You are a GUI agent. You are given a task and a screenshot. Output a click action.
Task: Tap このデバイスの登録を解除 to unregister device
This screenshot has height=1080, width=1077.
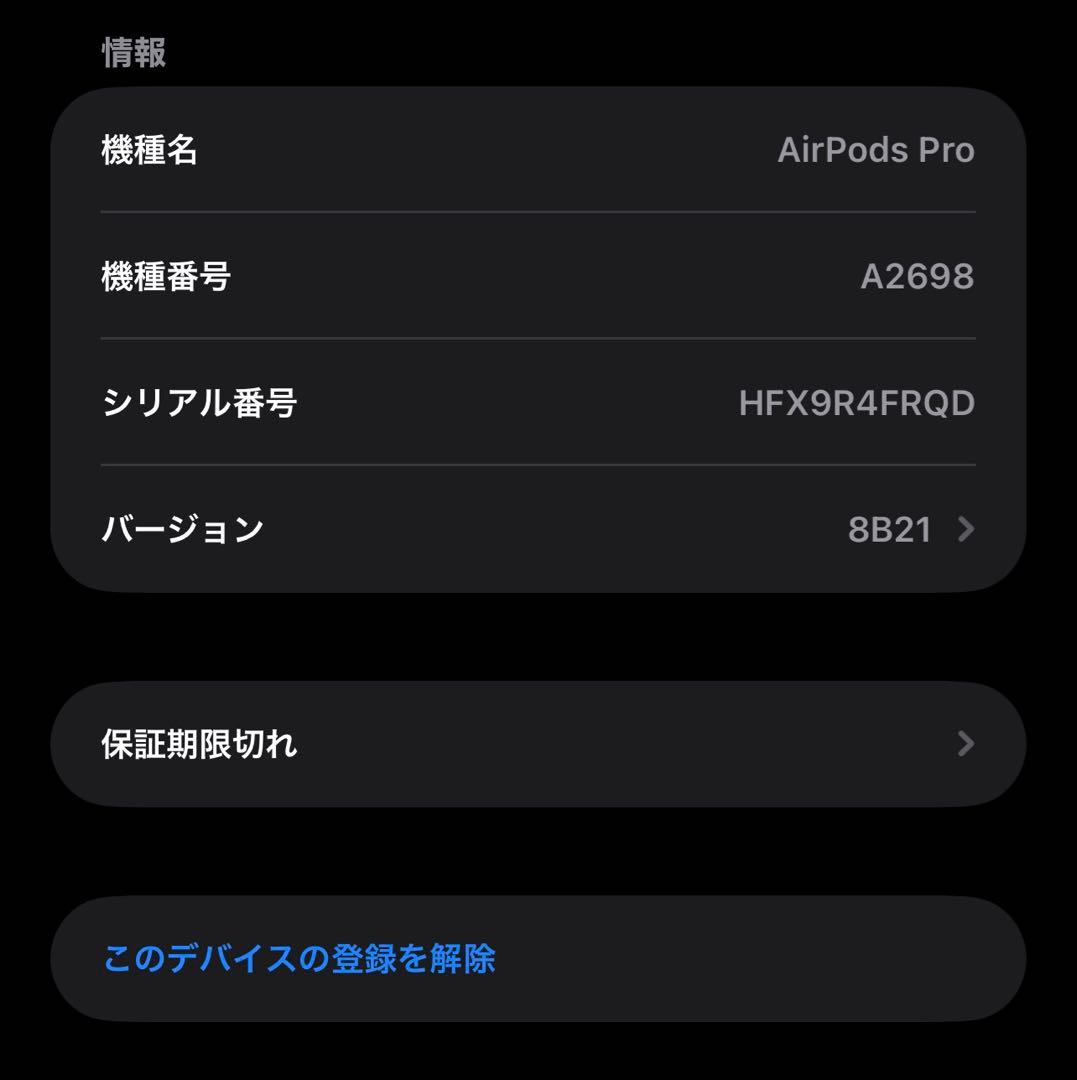point(300,957)
